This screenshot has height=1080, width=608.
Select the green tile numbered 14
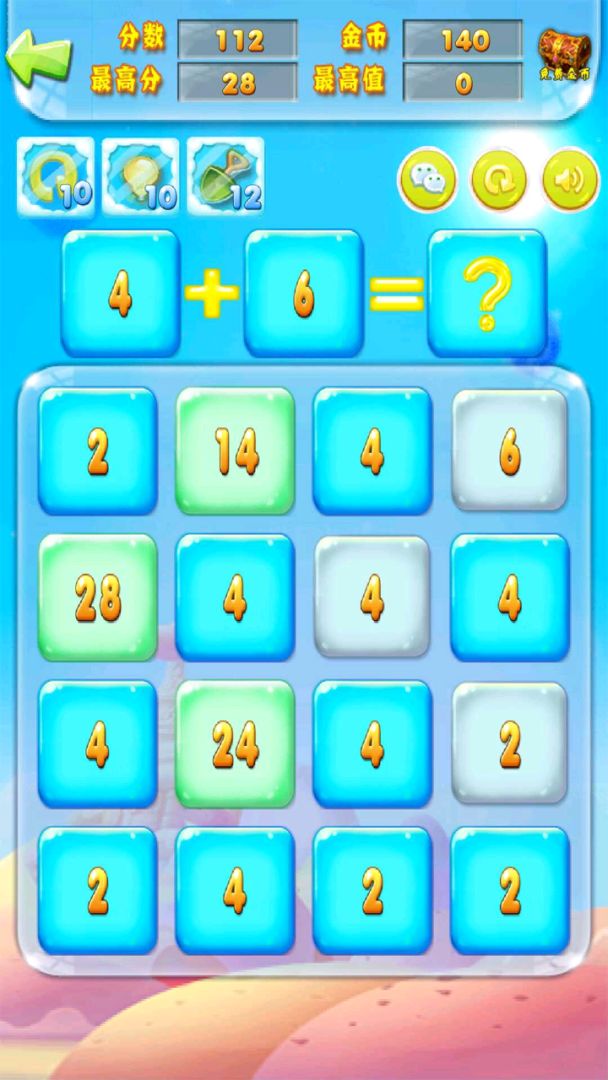(x=235, y=452)
